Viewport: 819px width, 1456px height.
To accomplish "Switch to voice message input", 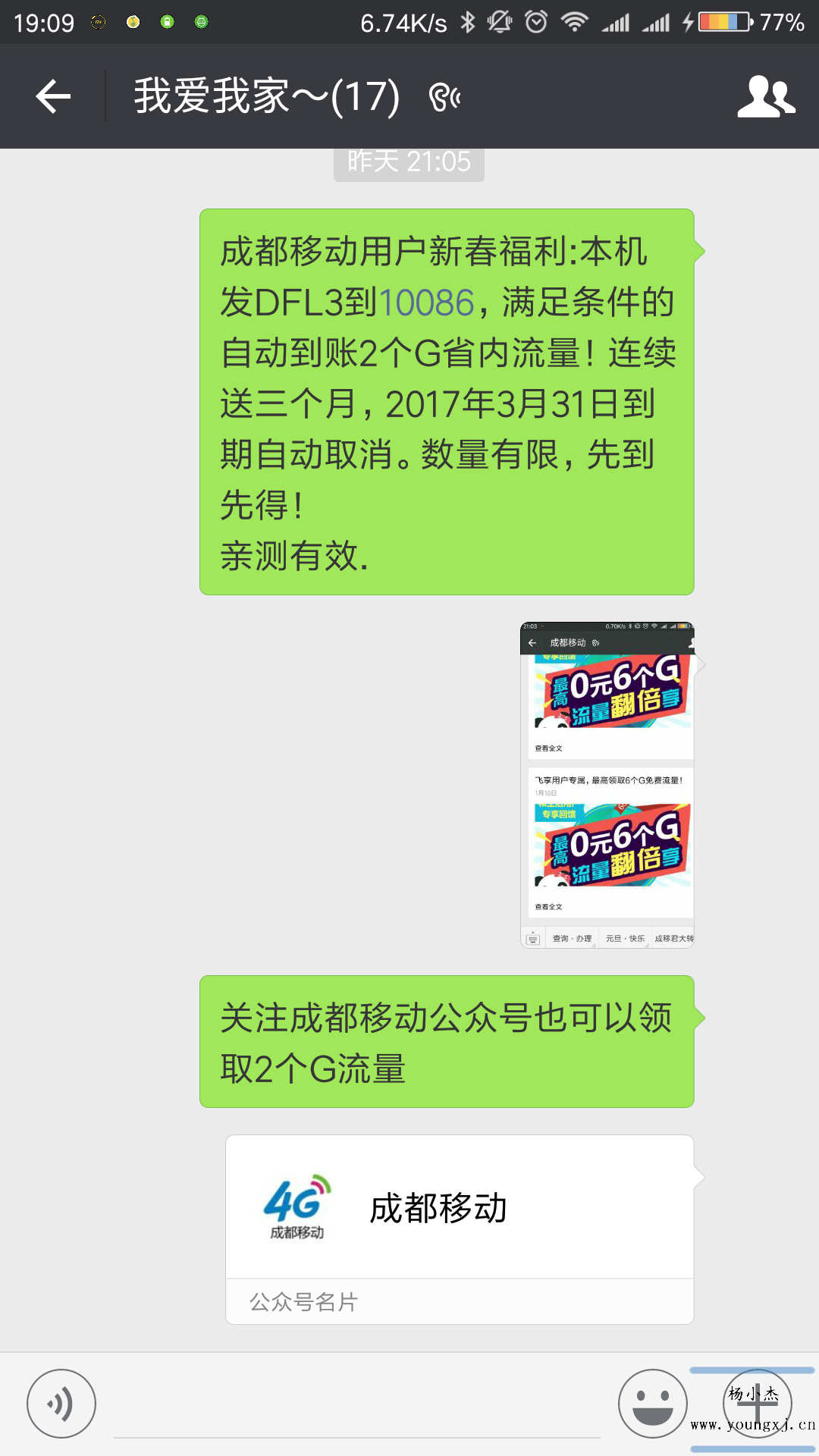I will click(61, 1404).
